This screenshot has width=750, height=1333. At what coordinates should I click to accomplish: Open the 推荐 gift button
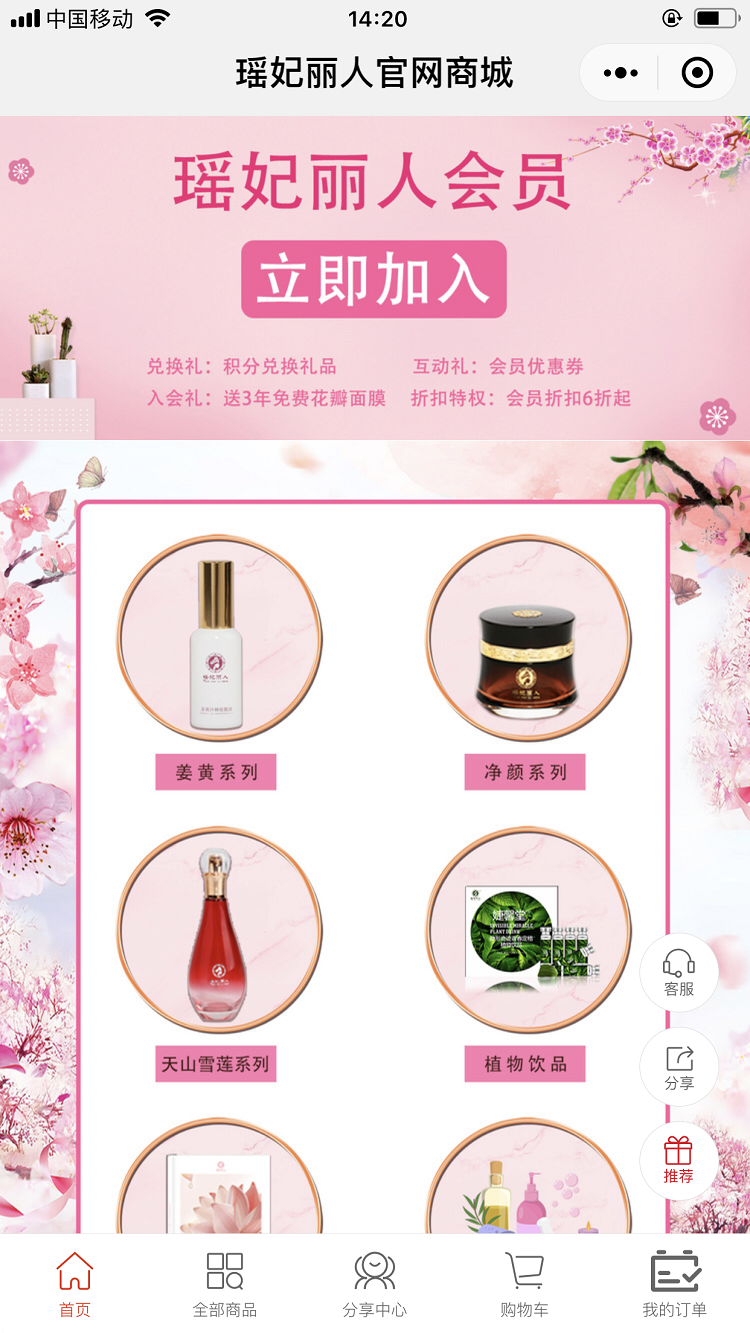pos(679,1161)
